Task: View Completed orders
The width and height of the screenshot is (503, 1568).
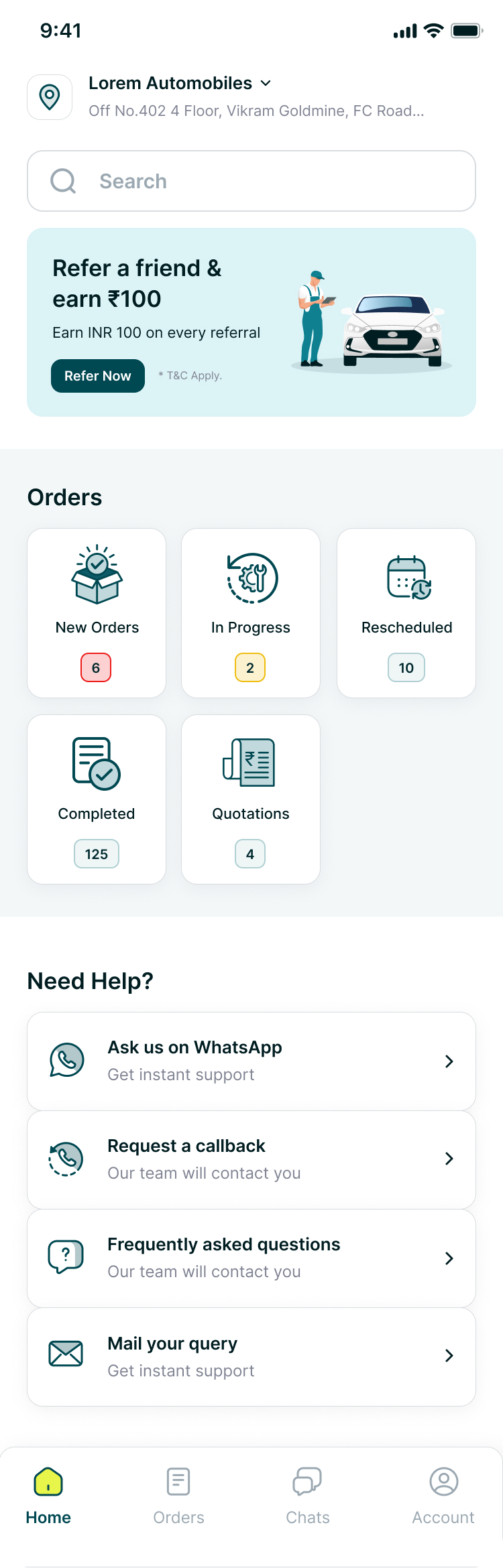Action: coord(97,799)
